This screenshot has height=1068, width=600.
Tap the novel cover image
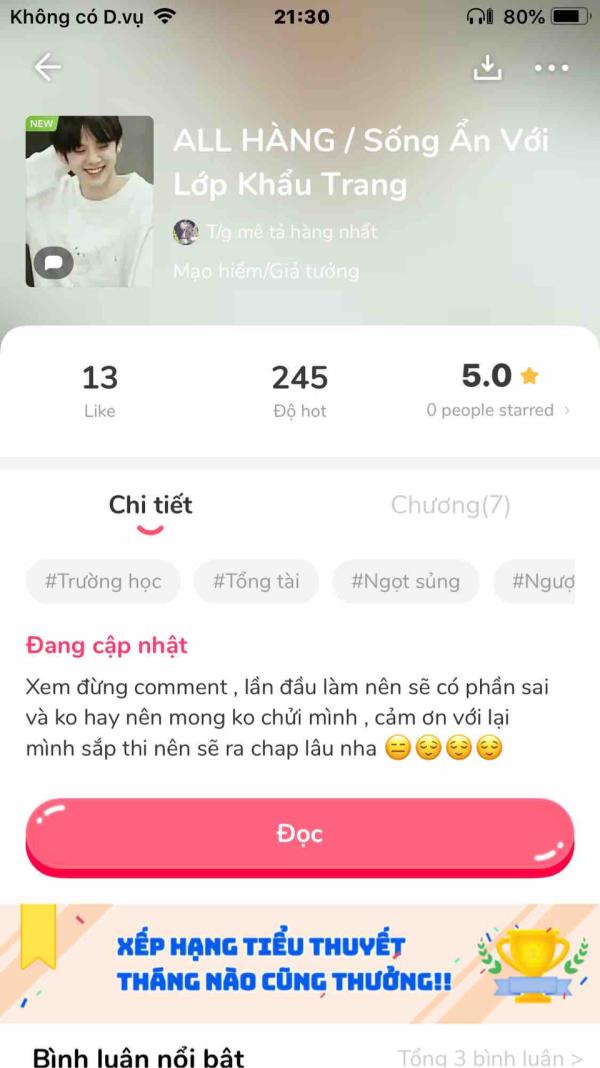[x=90, y=202]
